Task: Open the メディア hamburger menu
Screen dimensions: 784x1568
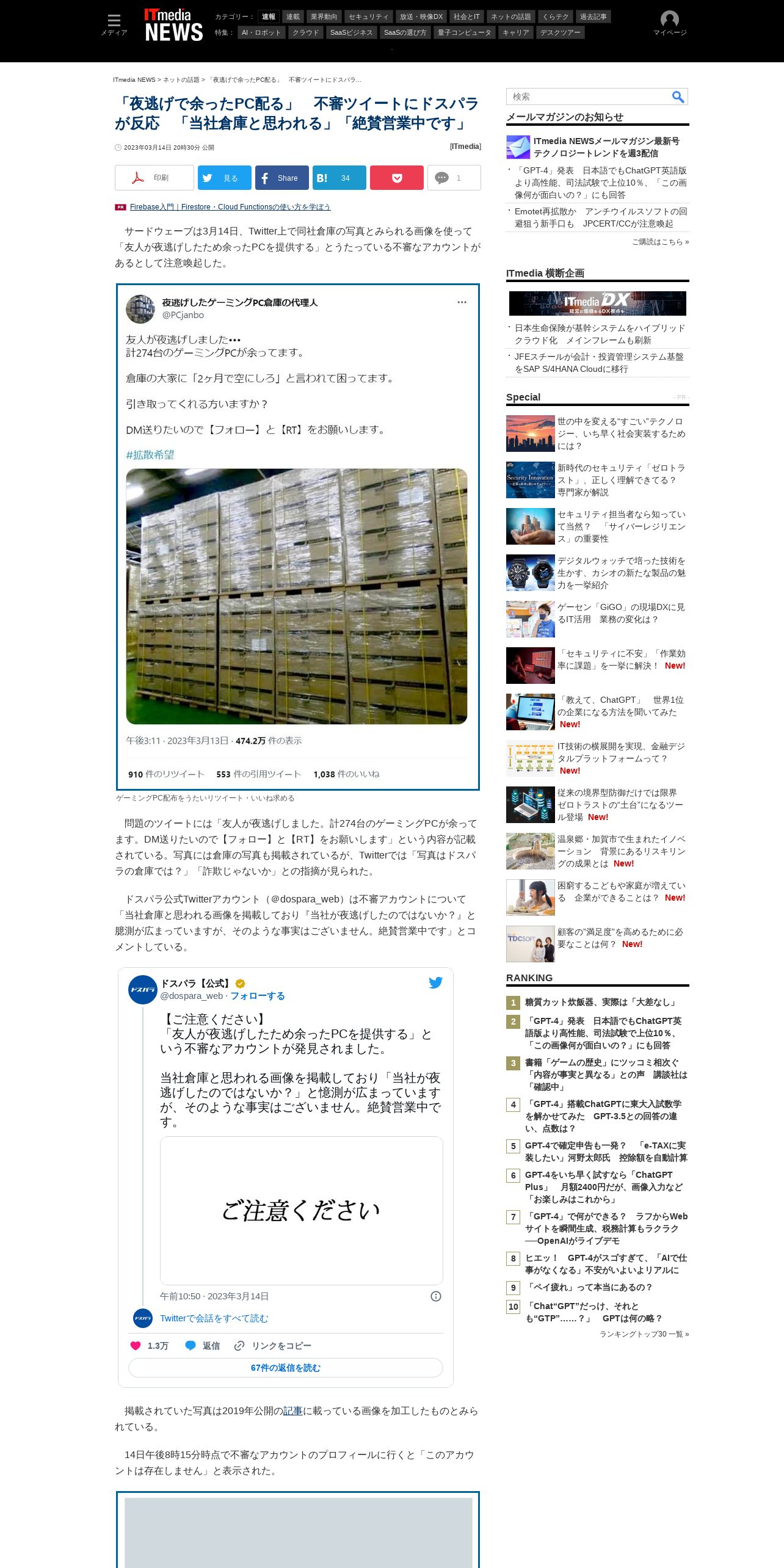Action: [x=114, y=24]
